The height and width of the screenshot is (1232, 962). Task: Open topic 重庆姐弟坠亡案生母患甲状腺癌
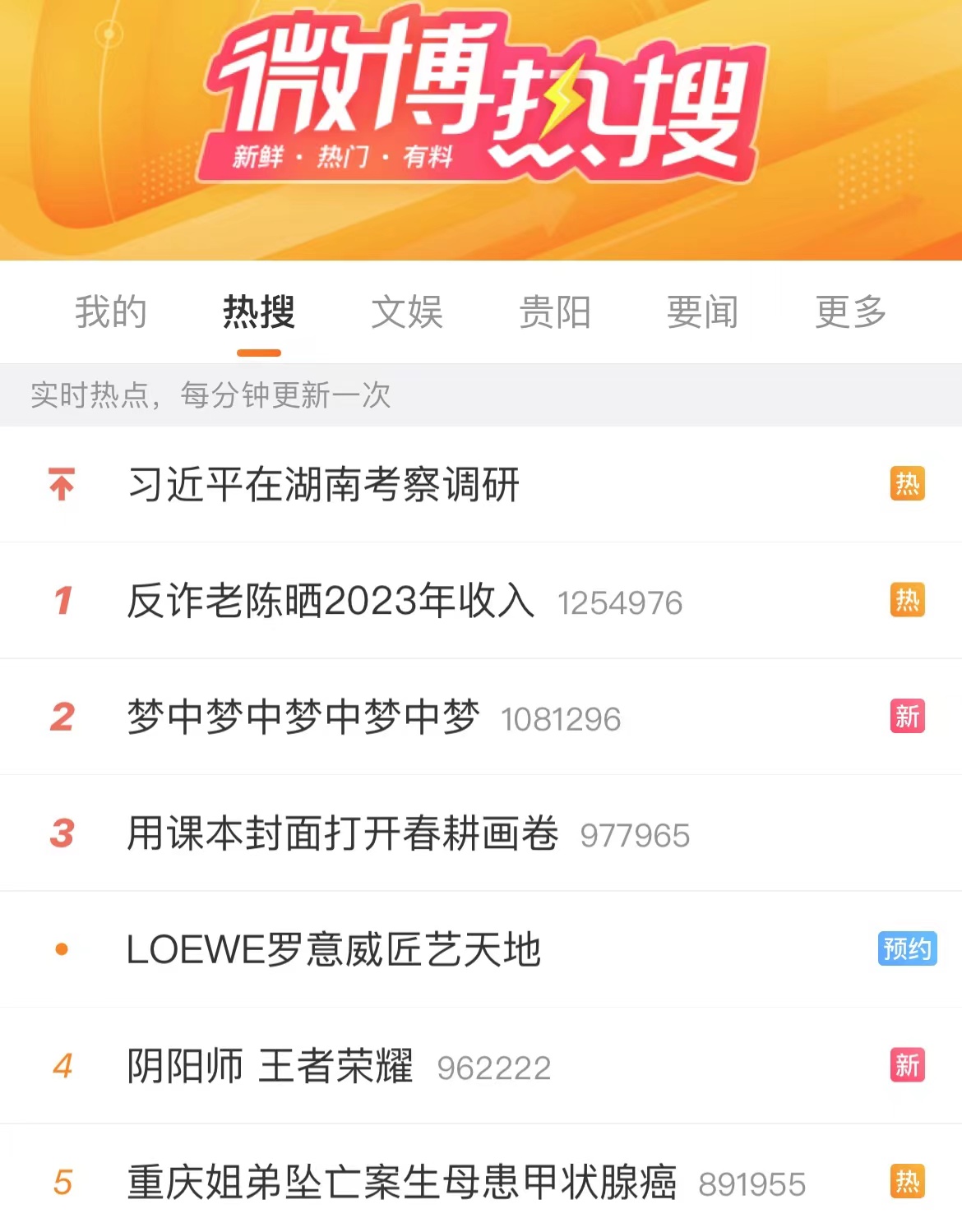pyautogui.click(x=401, y=1182)
